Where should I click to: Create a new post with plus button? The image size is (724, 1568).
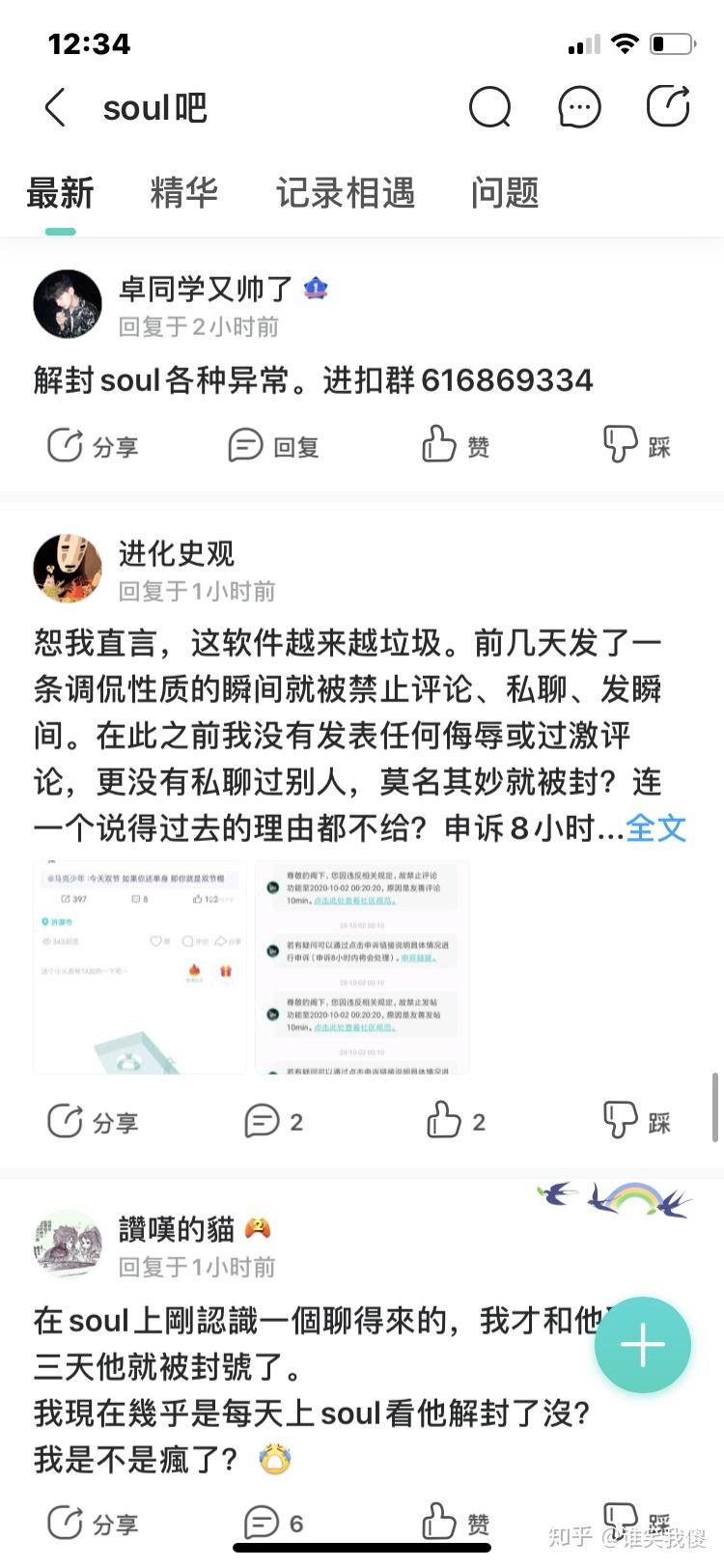coord(643,1344)
